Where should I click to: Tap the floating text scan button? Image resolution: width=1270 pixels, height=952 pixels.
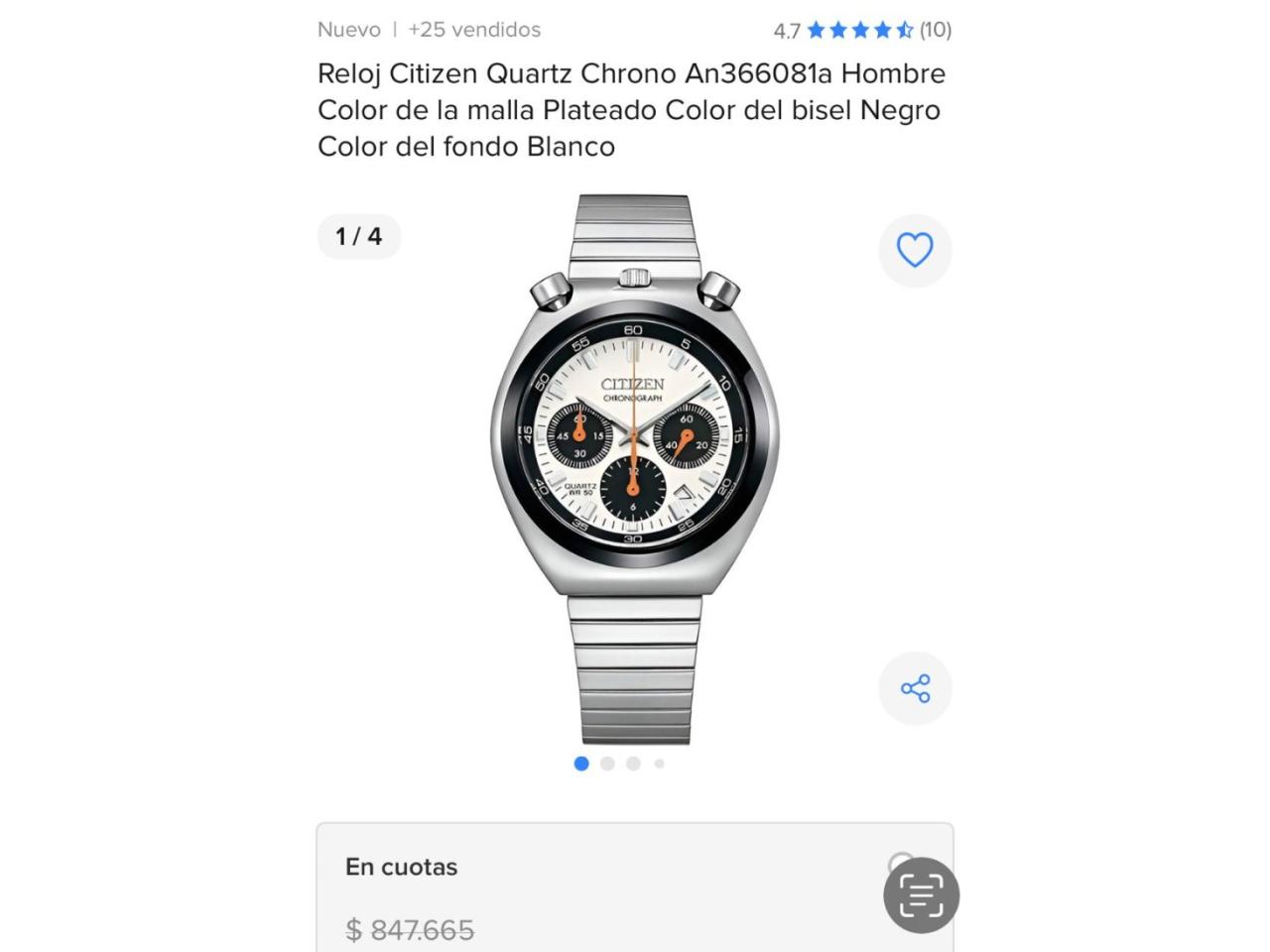pos(921,895)
